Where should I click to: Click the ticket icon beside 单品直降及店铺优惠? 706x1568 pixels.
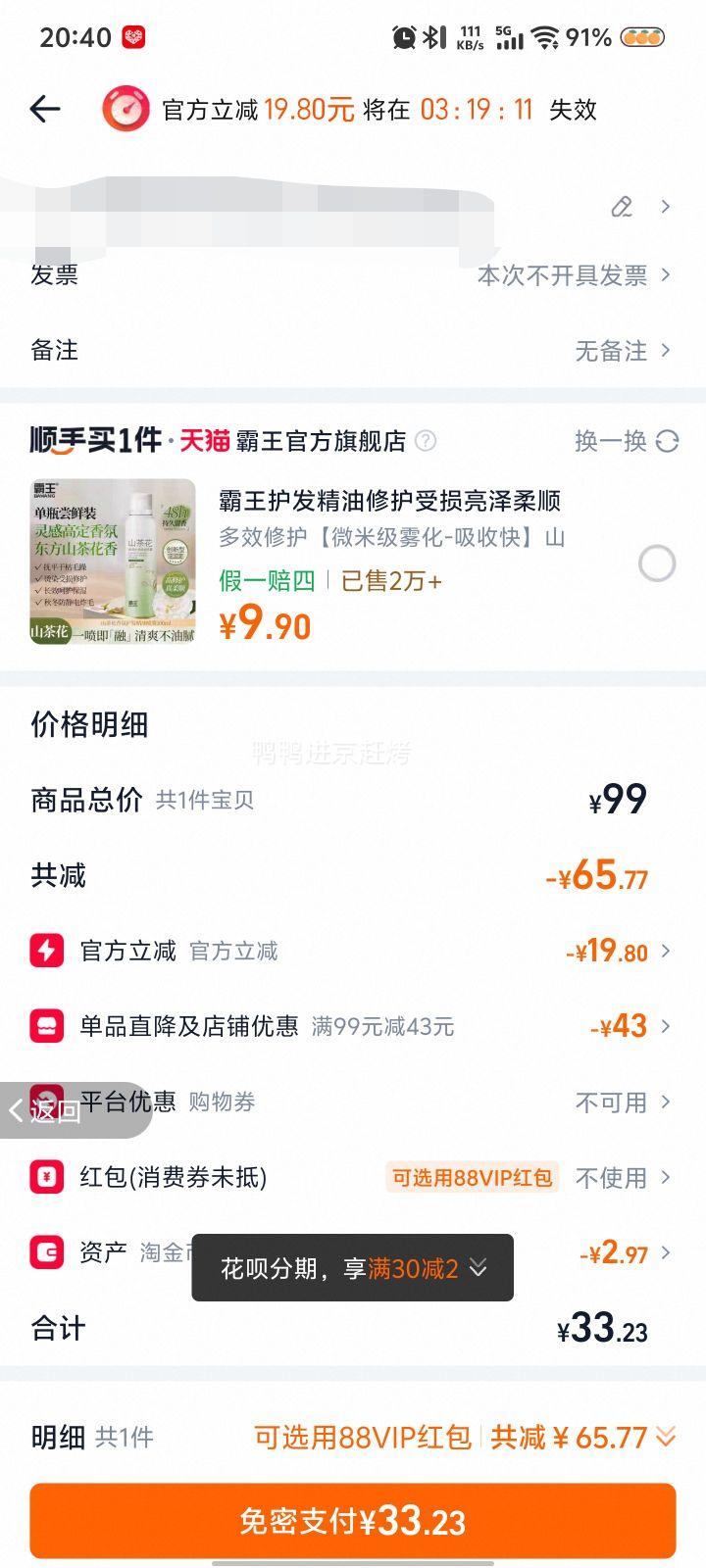pos(47,1025)
